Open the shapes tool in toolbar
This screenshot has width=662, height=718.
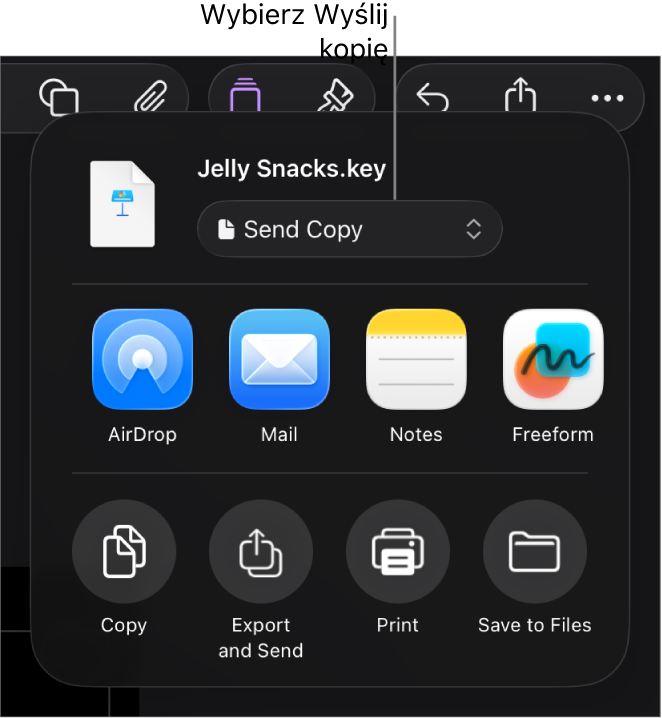tap(59, 98)
